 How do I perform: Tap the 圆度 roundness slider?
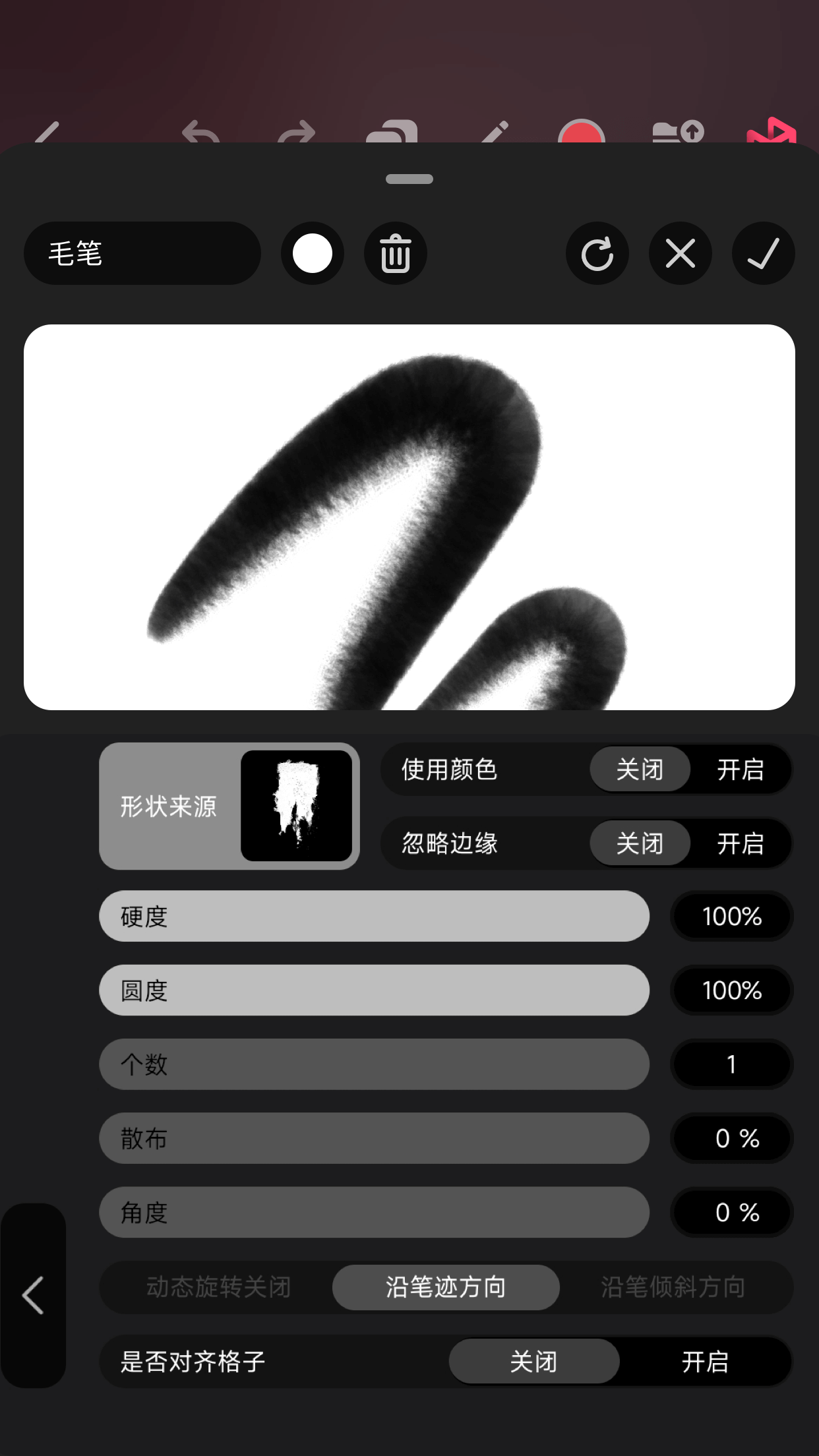pyautogui.click(x=374, y=990)
